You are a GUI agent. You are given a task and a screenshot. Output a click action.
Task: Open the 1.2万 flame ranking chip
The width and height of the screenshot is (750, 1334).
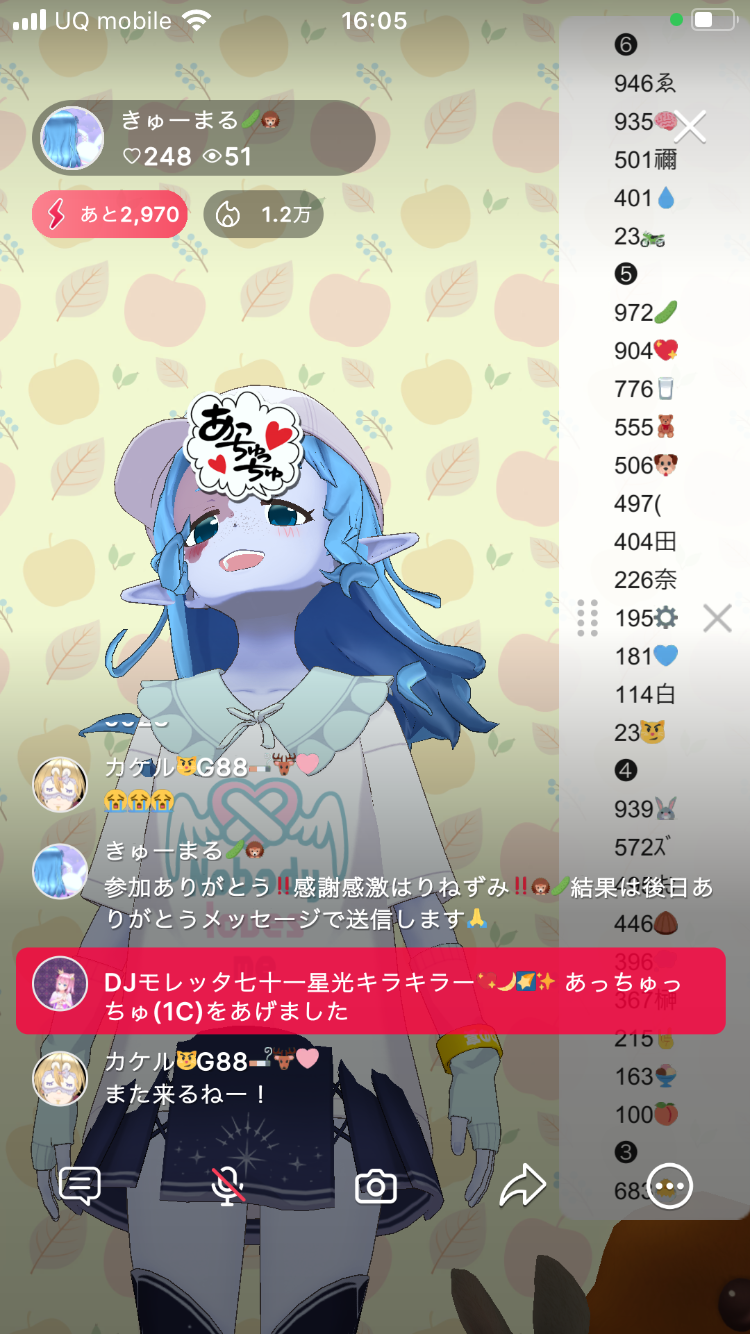pyautogui.click(x=264, y=214)
